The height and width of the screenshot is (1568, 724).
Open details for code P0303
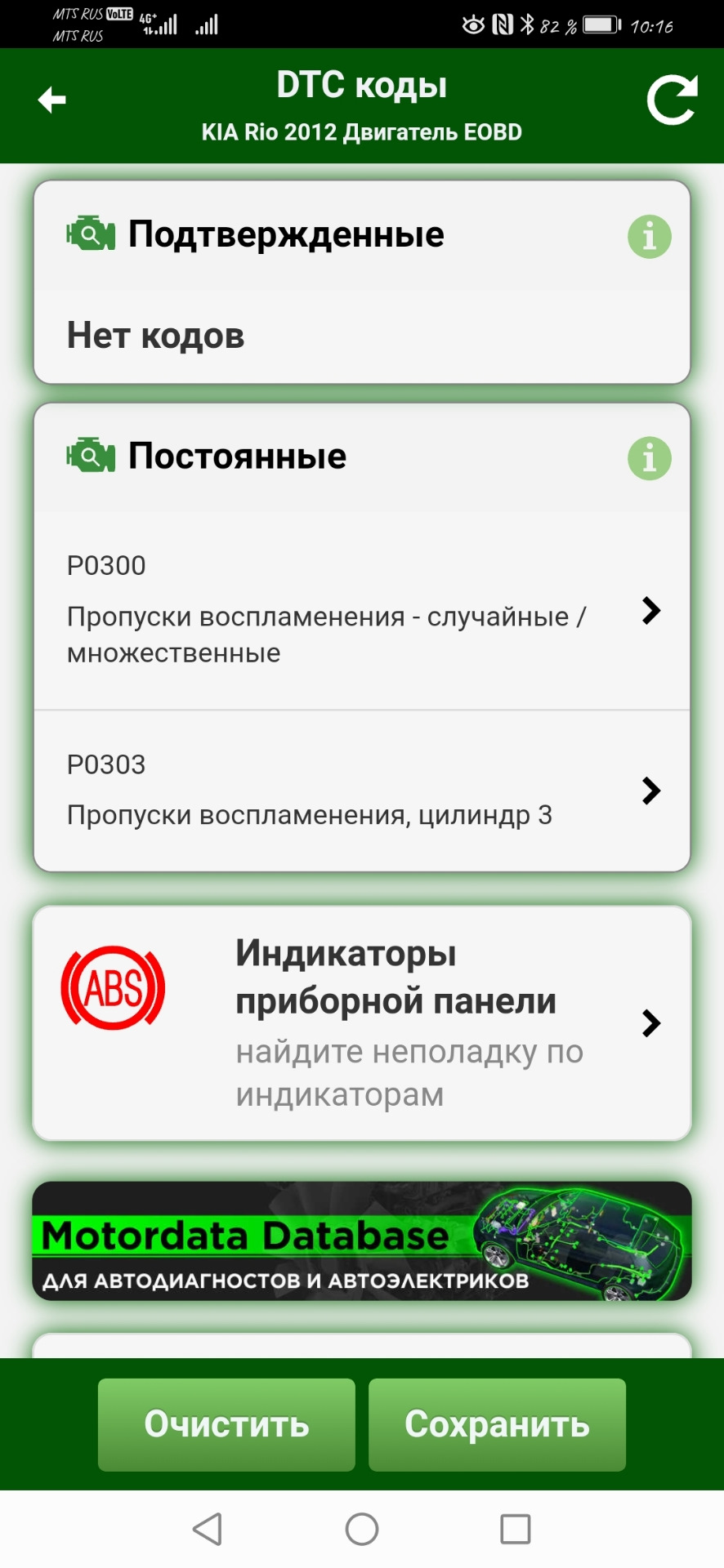click(x=361, y=791)
